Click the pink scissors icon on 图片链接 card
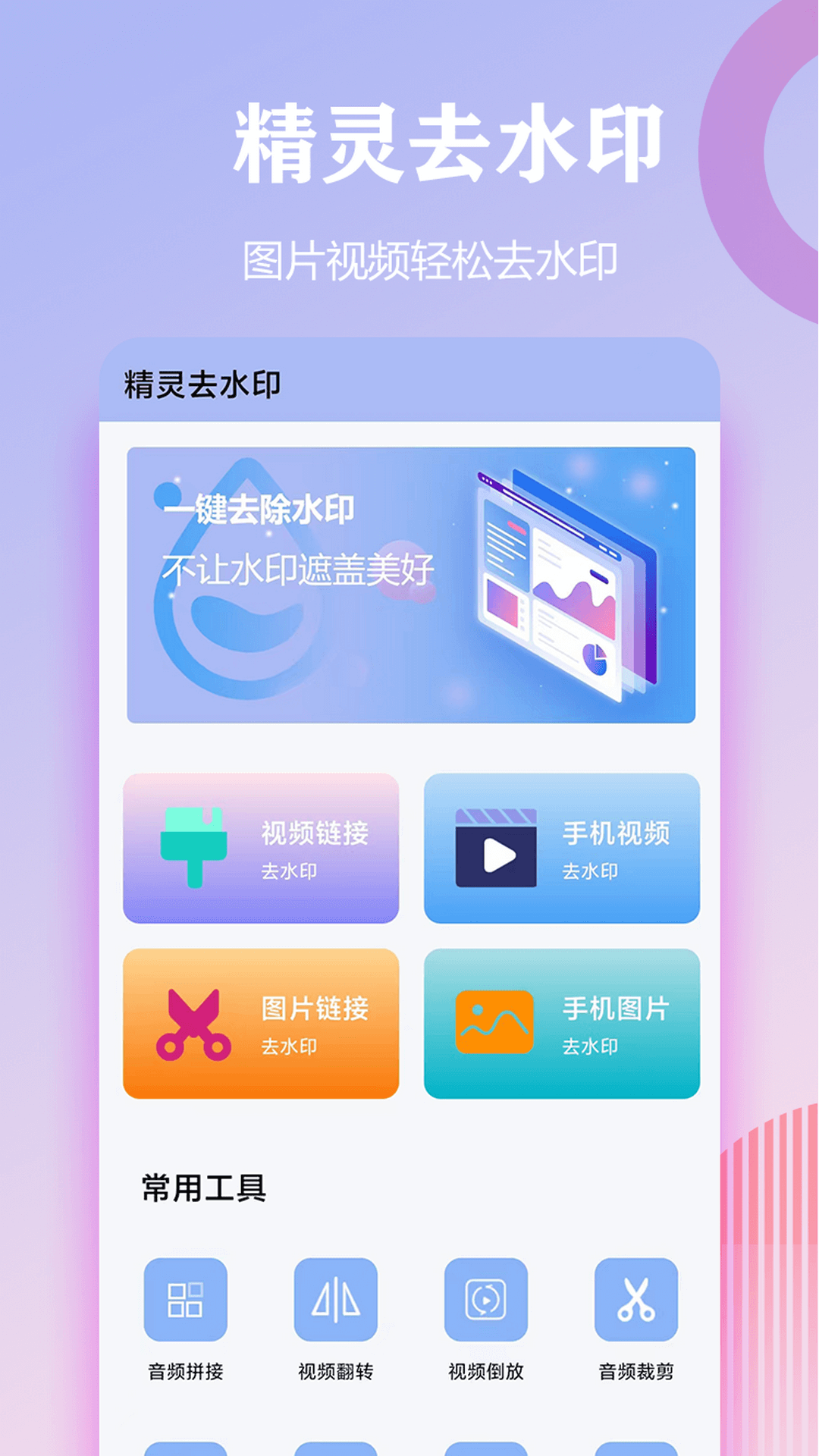Screen dimensions: 819x1456 point(193,1021)
